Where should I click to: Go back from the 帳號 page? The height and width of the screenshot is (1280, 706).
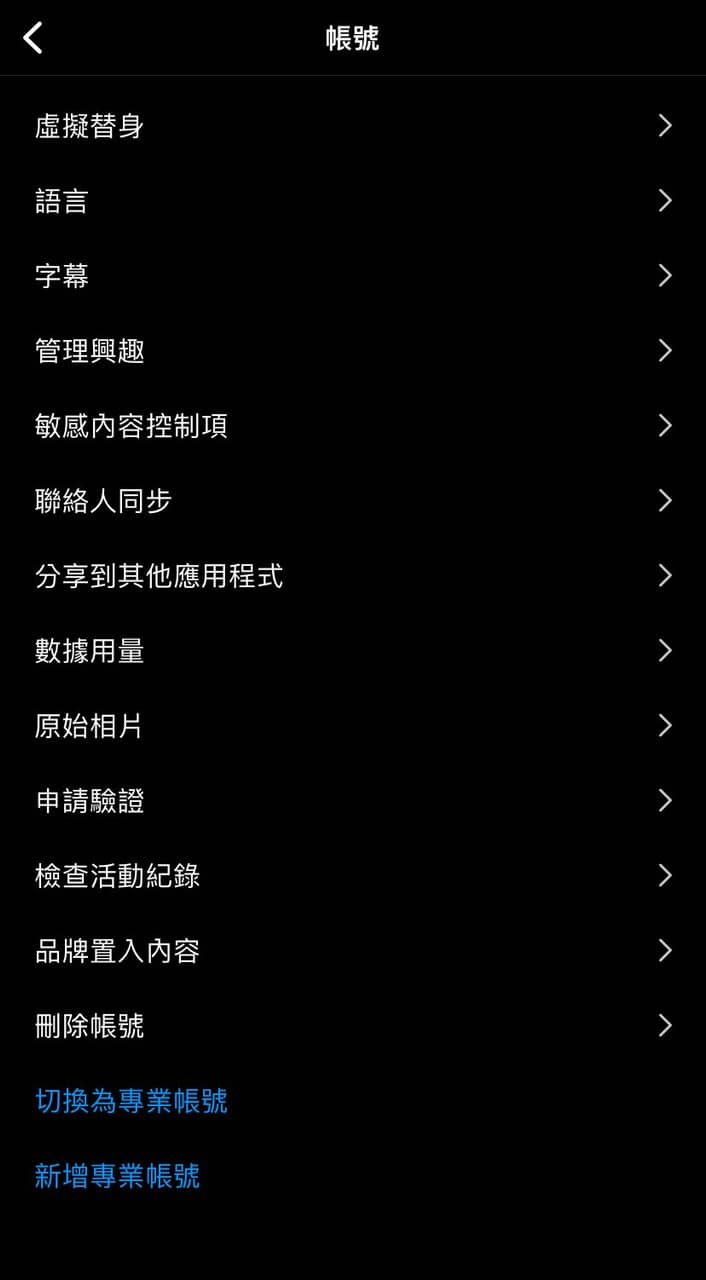pyautogui.click(x=33, y=39)
